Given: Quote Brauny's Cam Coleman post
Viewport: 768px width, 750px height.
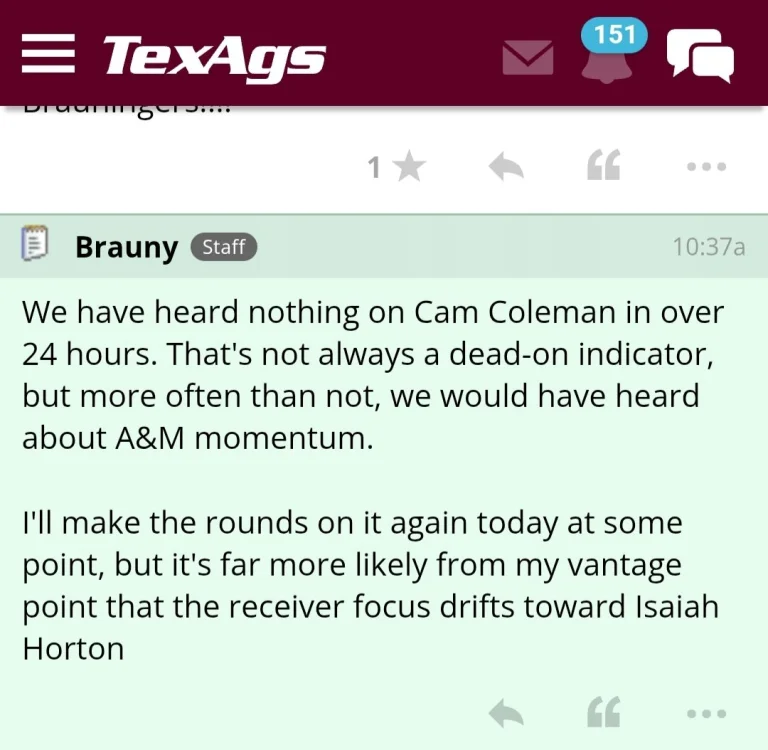Looking at the screenshot, I should tap(603, 713).
